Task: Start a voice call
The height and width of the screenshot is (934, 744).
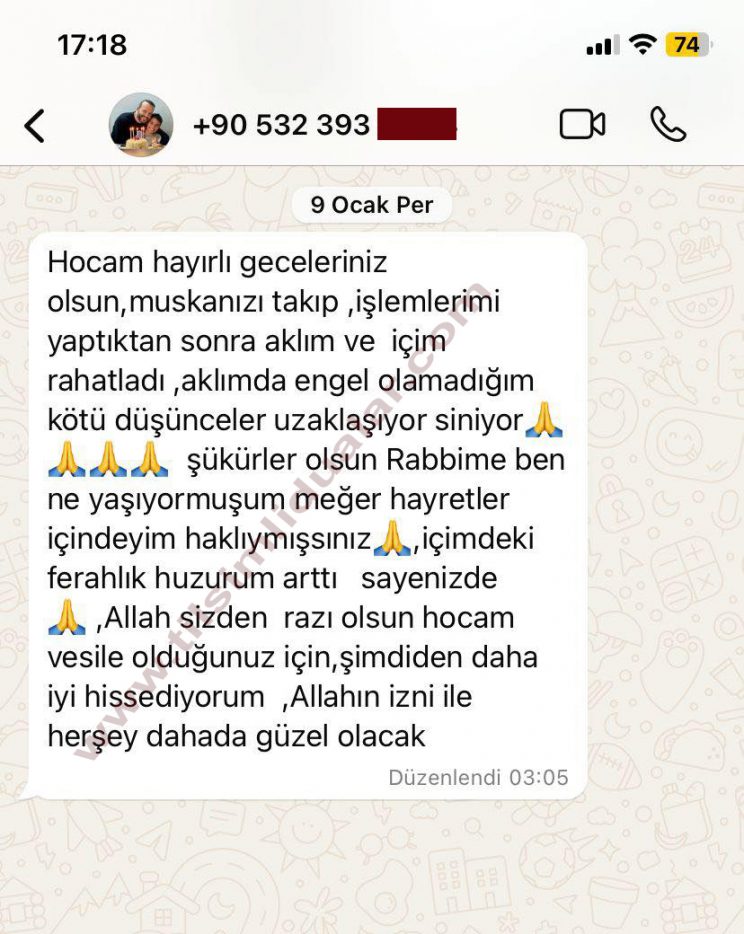Action: coord(667,124)
